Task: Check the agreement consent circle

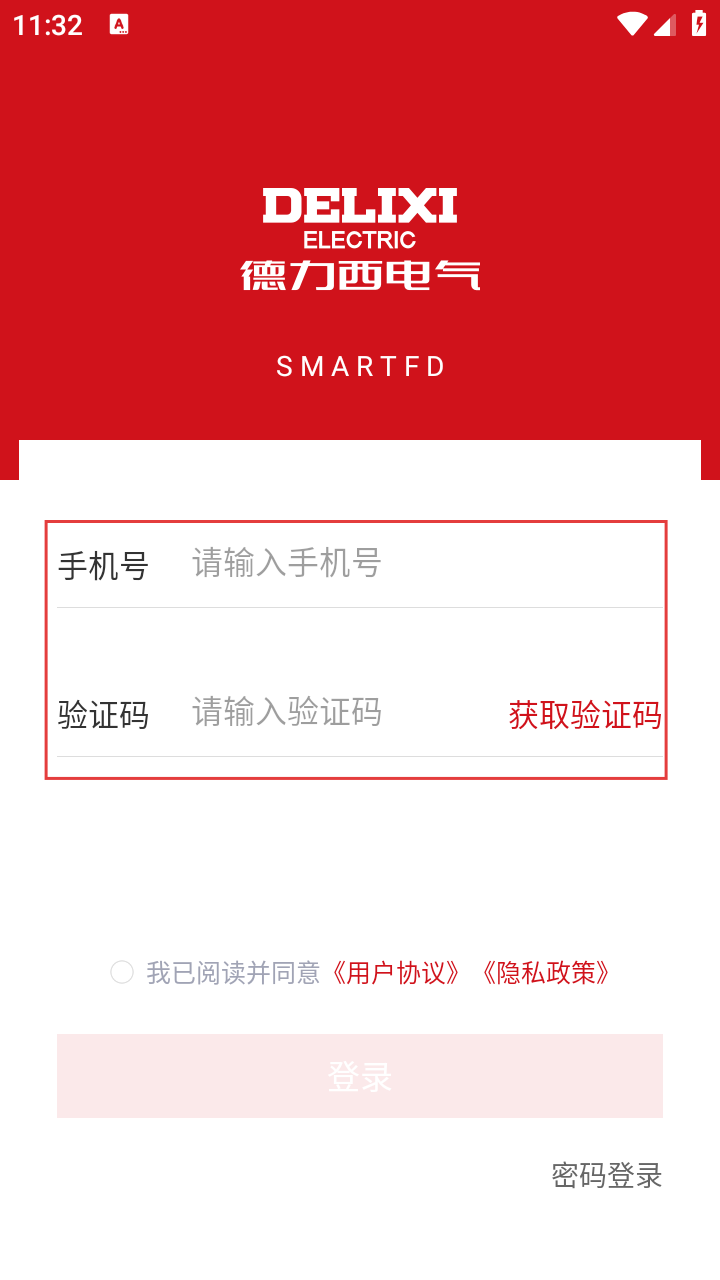Action: pos(122,972)
